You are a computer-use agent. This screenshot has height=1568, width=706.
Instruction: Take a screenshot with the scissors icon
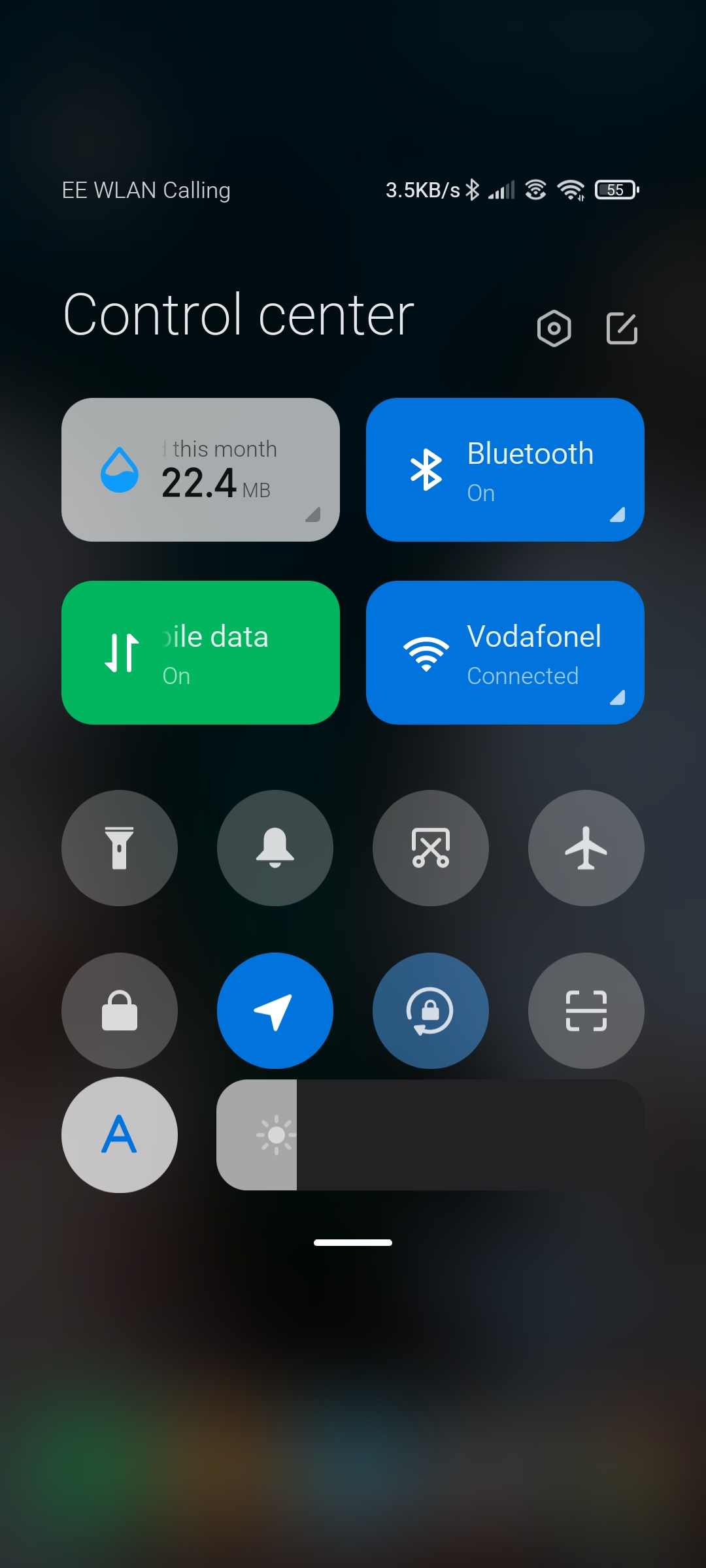[431, 848]
